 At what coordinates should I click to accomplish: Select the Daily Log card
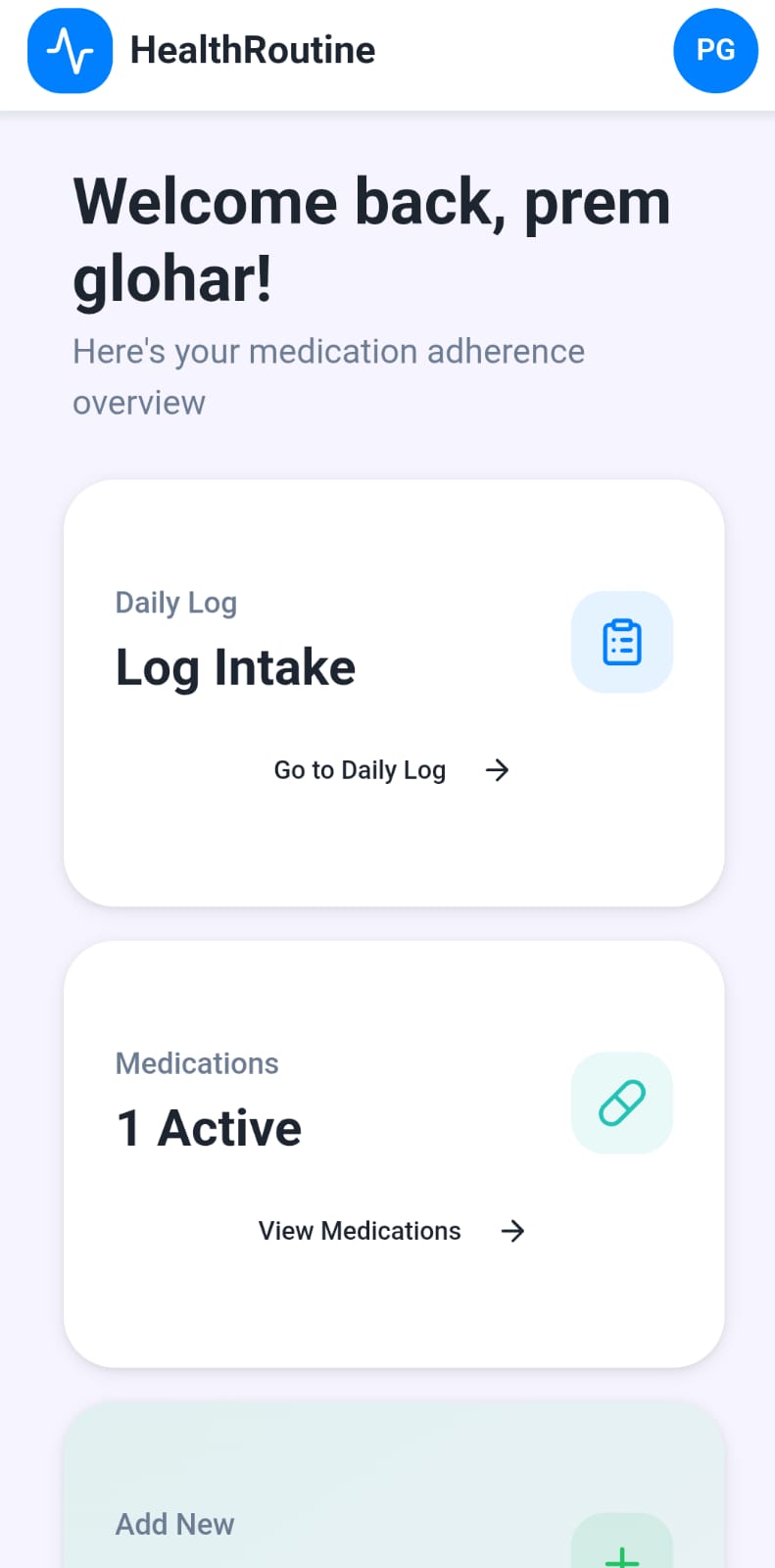(x=392, y=691)
